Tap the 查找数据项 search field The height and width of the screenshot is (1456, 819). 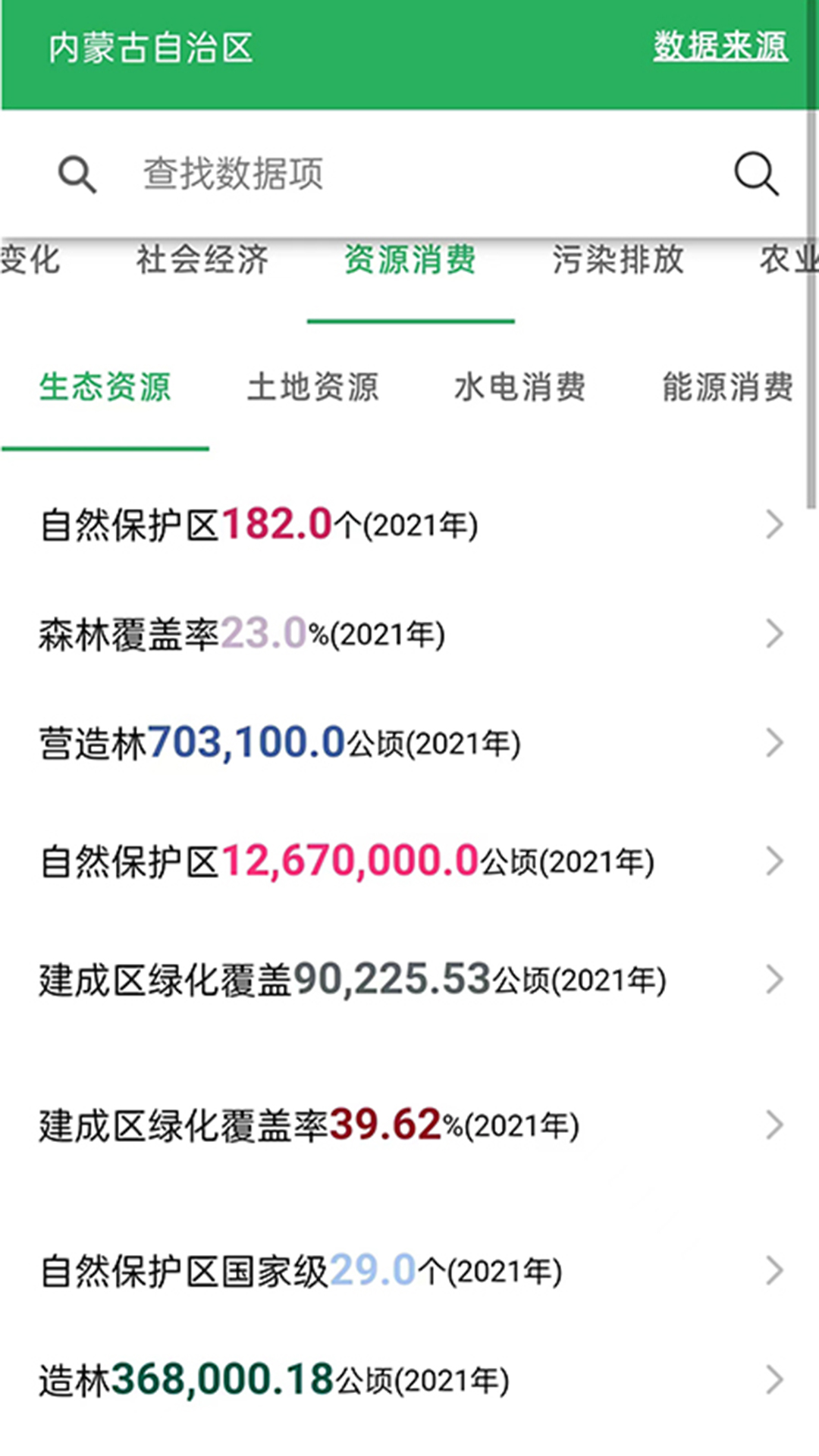tap(394, 174)
